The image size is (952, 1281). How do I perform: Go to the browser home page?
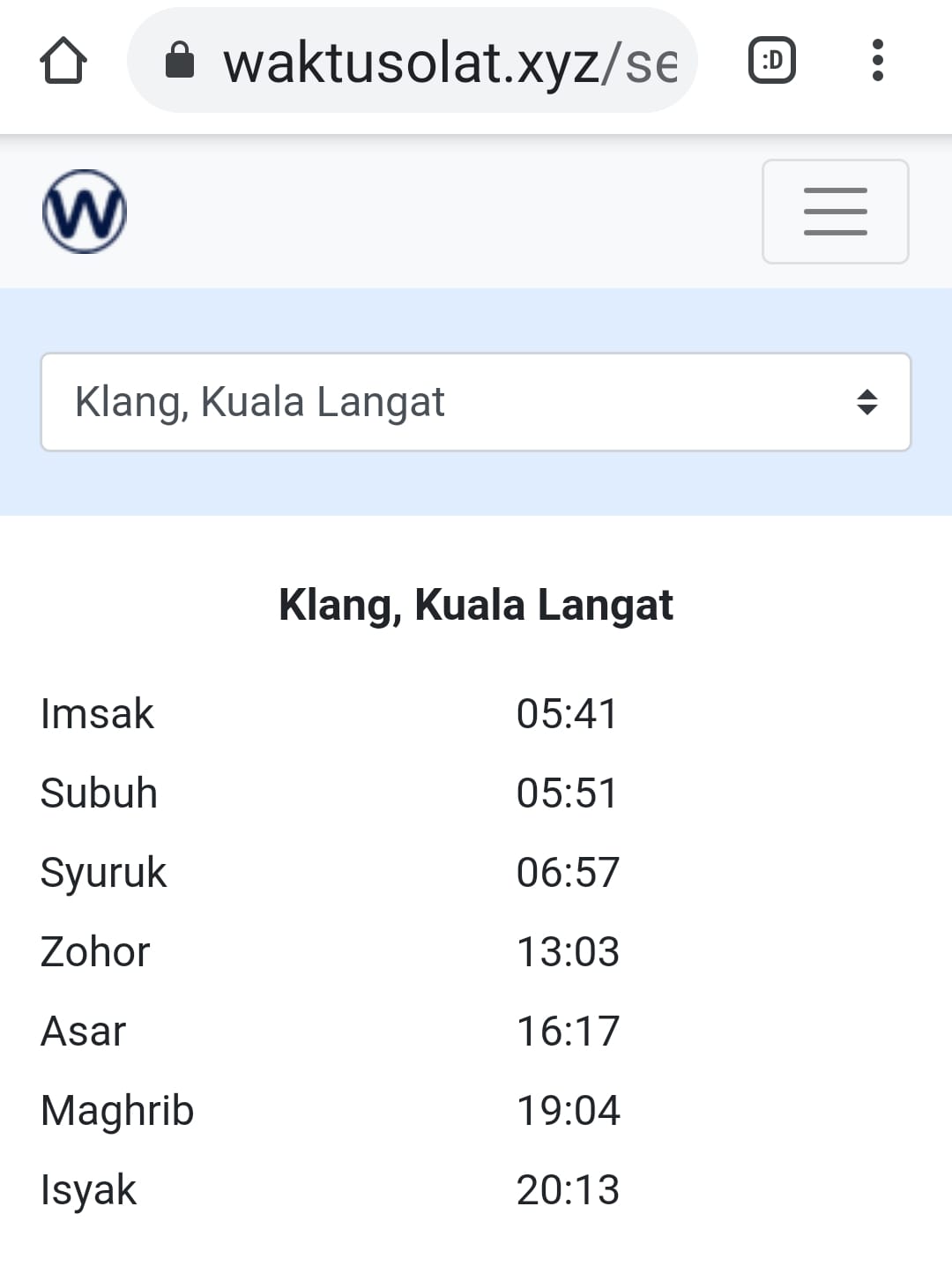tap(63, 61)
